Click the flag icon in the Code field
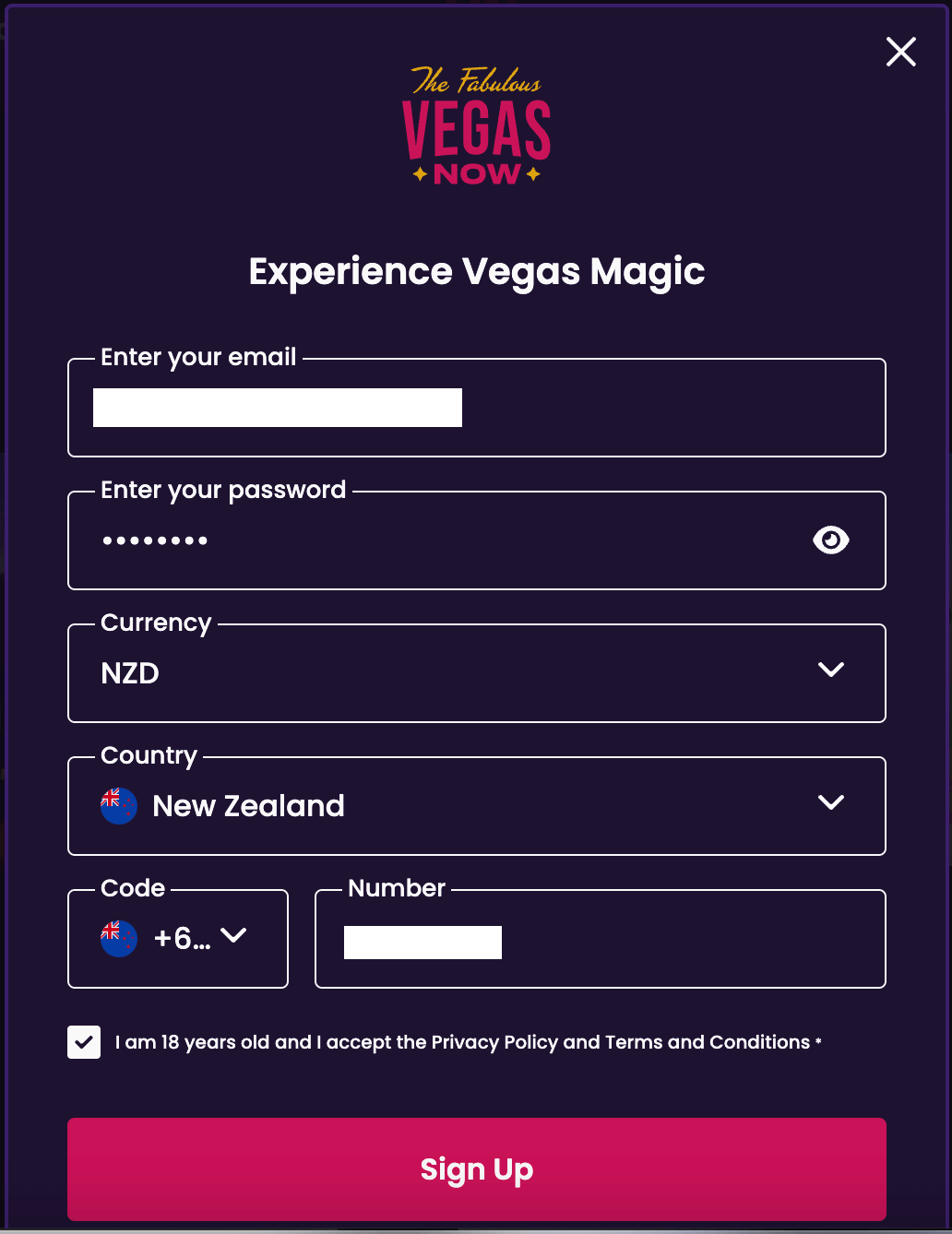The height and width of the screenshot is (1234, 952). click(118, 938)
